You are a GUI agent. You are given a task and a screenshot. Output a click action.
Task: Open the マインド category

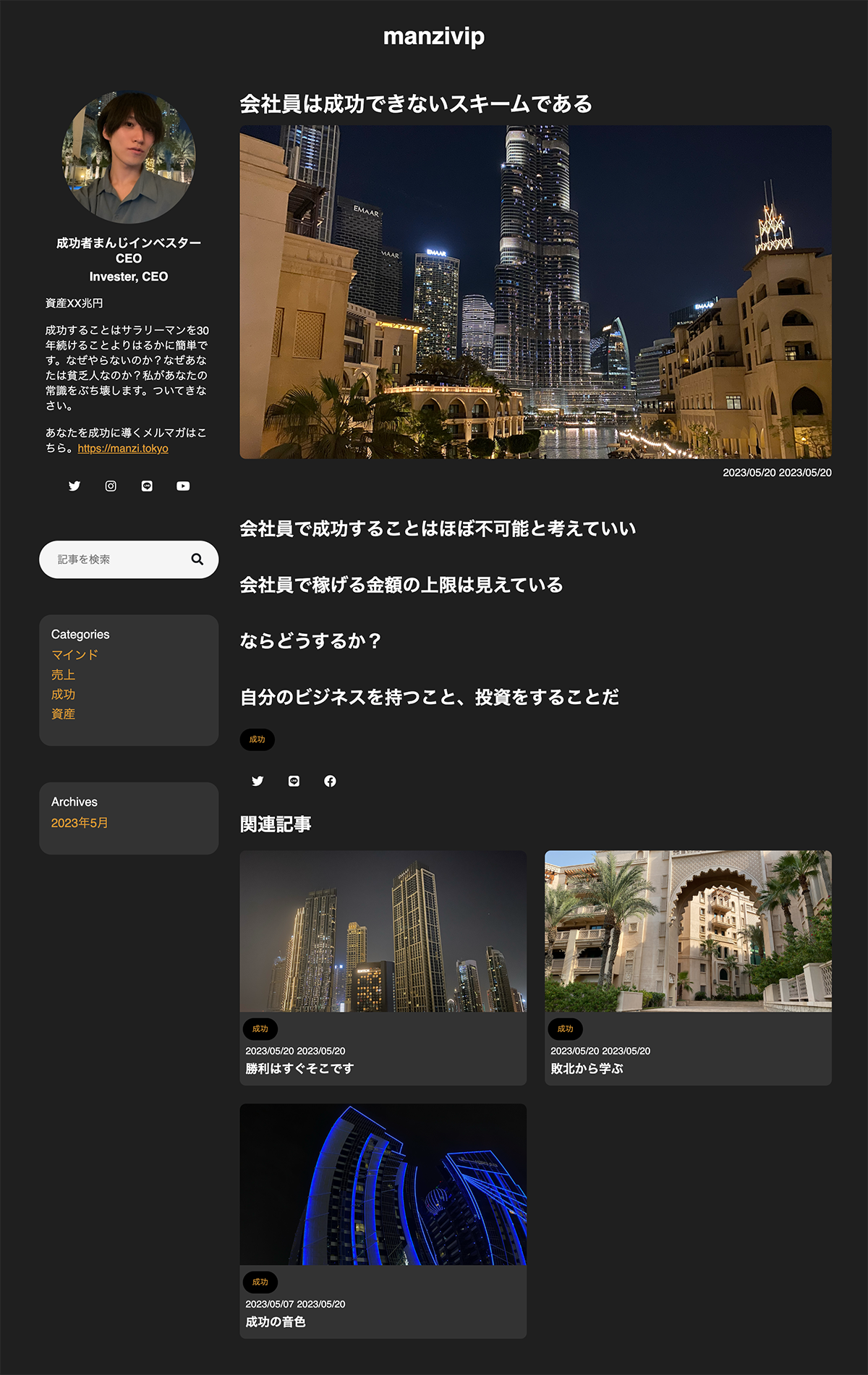(x=75, y=655)
